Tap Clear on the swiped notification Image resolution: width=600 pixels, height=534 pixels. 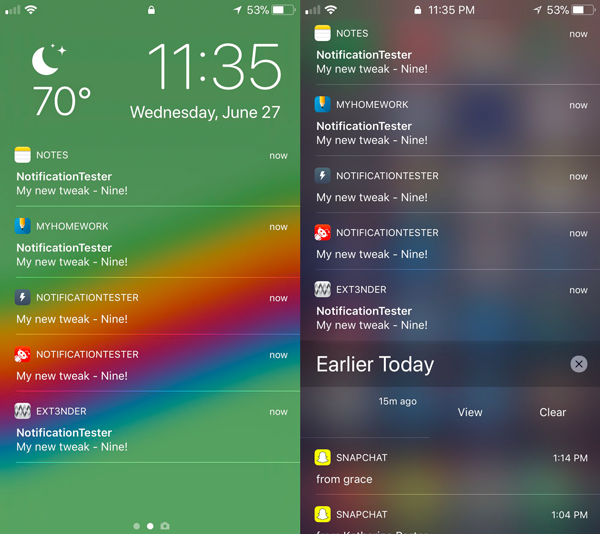coord(552,412)
